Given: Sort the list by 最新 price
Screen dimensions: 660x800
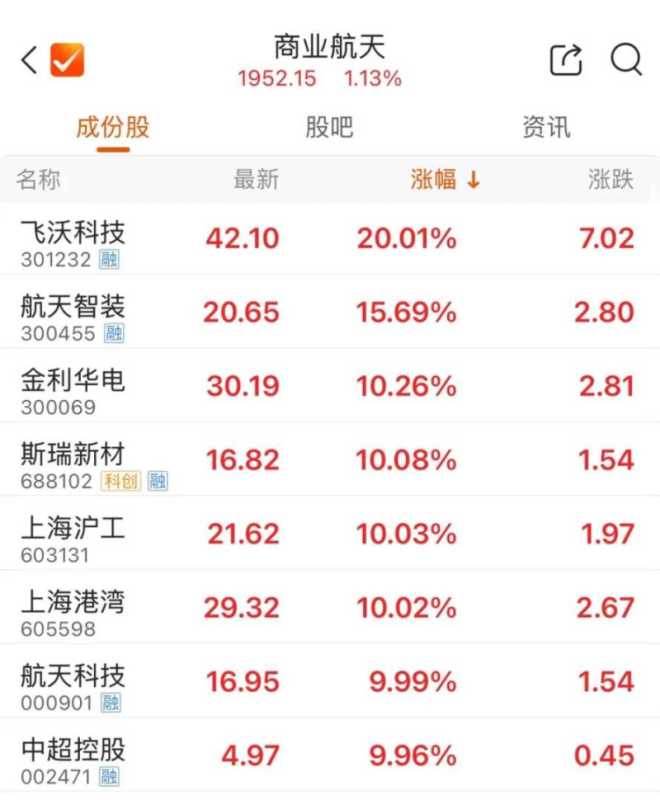Looking at the screenshot, I should pos(255,180).
